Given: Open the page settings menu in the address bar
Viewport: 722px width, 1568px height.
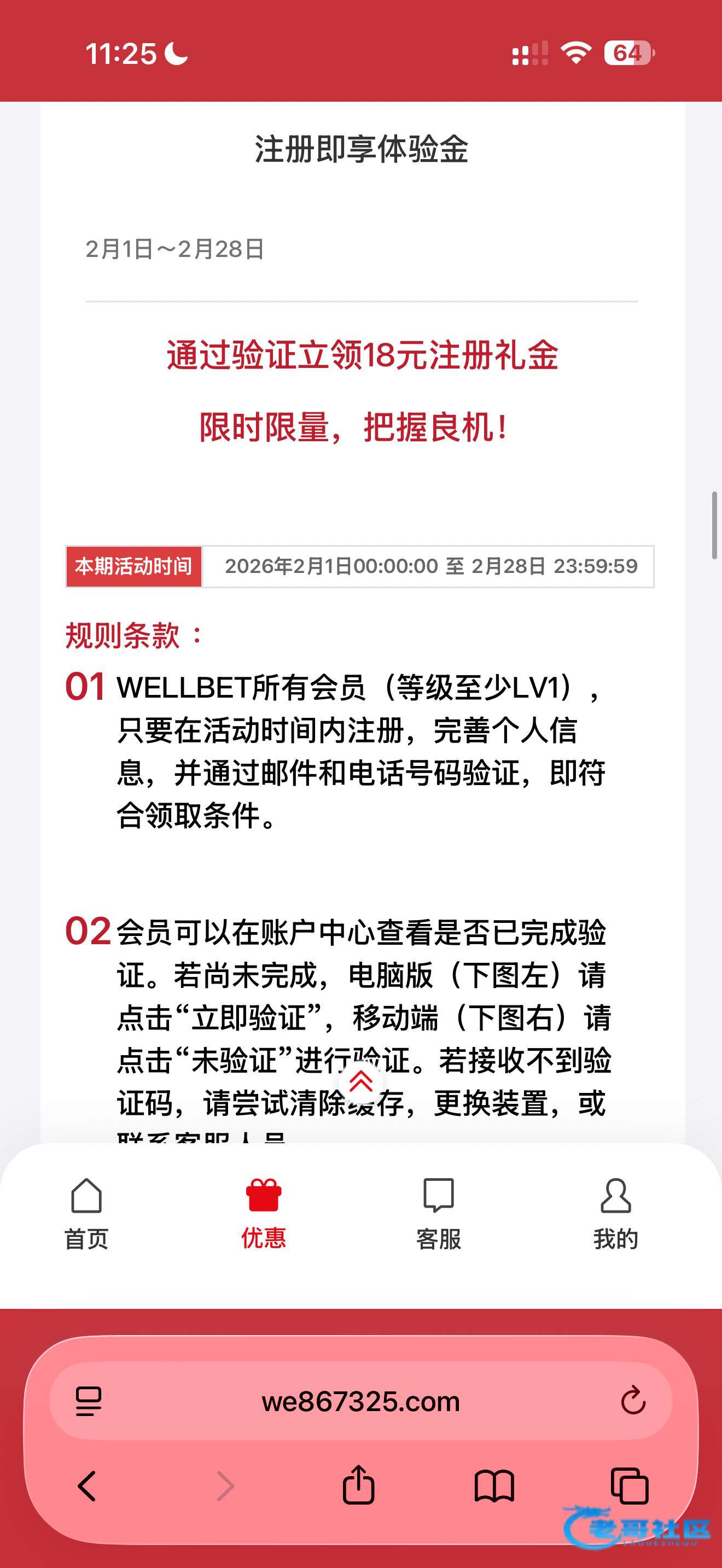Looking at the screenshot, I should click(89, 1401).
